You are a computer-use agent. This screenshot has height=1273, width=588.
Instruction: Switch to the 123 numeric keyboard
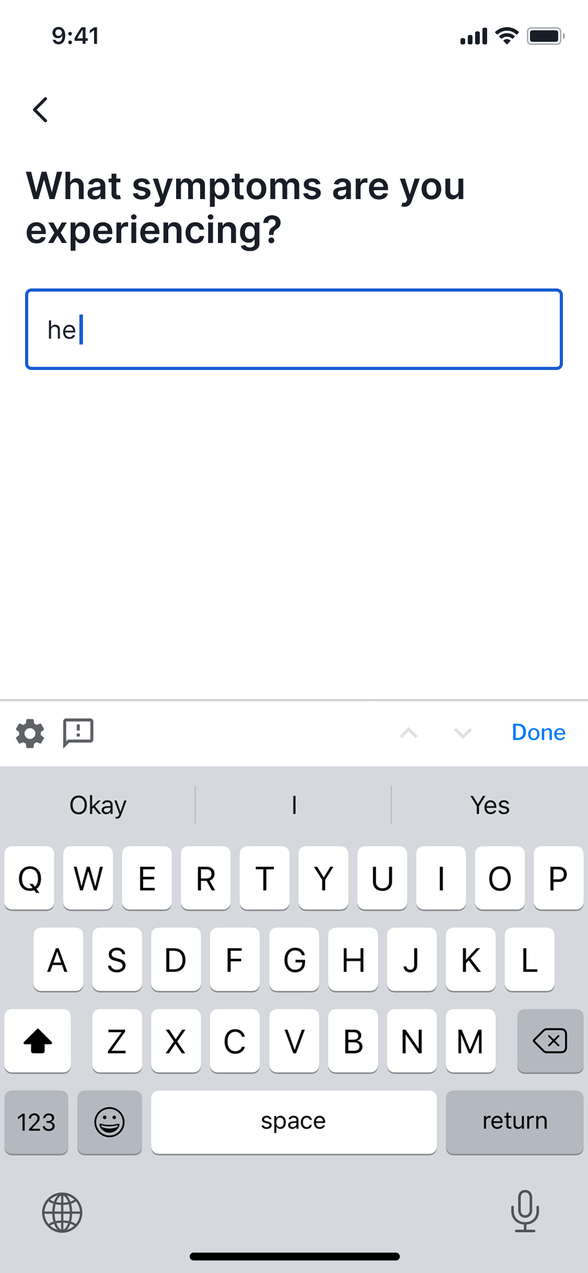pos(36,1122)
